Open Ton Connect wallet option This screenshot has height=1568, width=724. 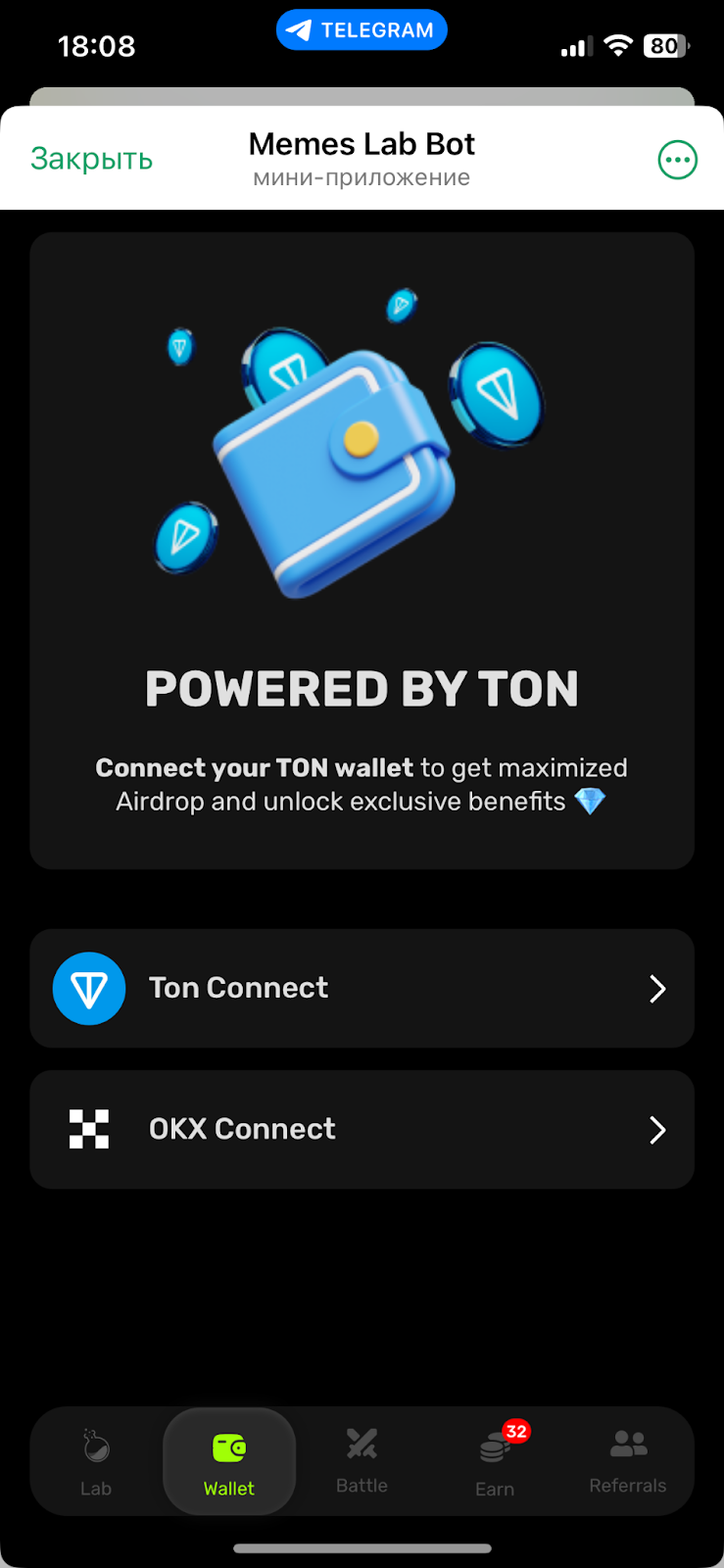coord(362,988)
